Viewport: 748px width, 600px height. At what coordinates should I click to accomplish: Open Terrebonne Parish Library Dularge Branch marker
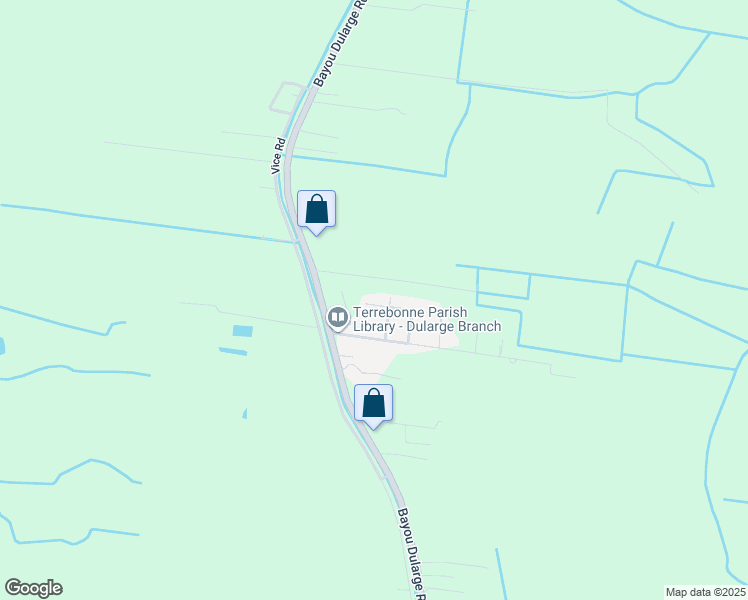tap(338, 318)
